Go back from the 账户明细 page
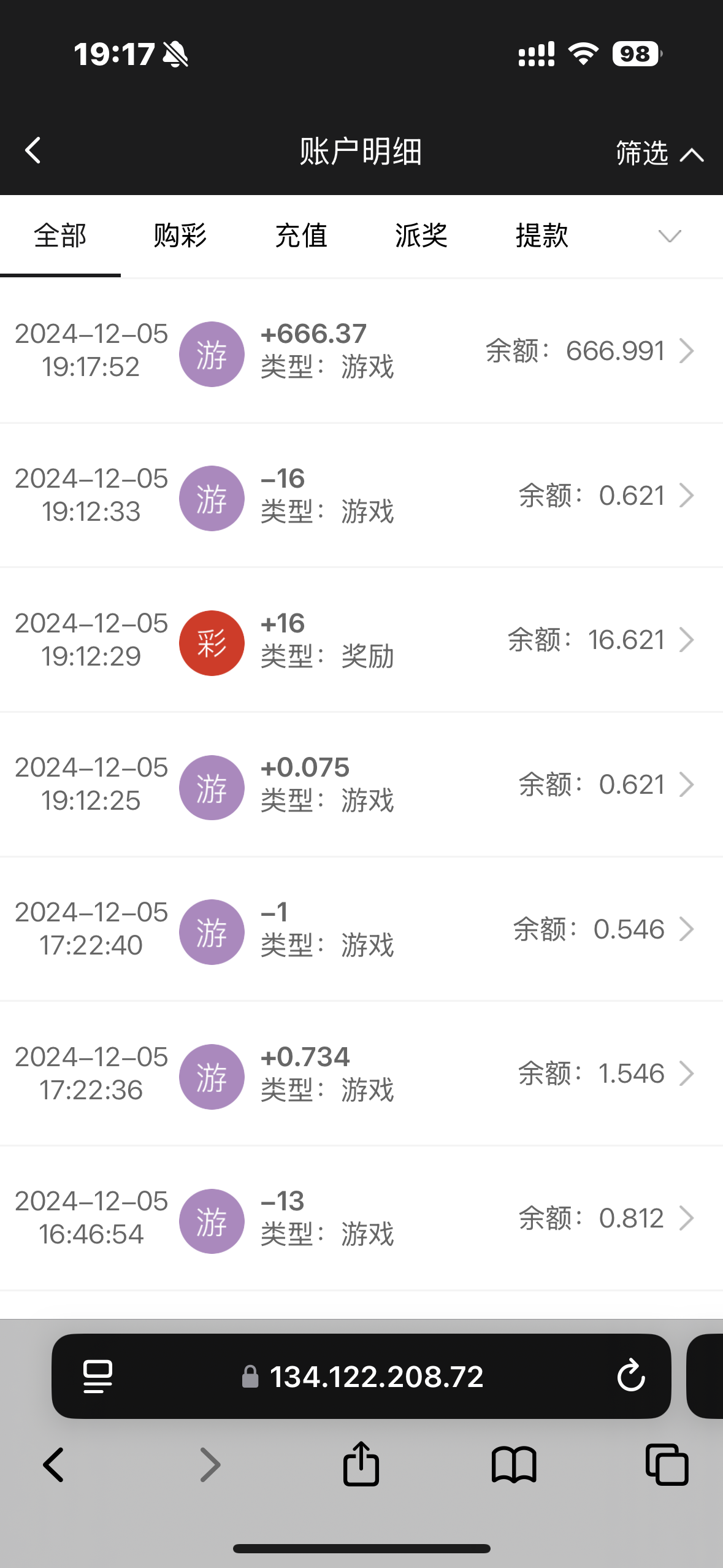This screenshot has width=723, height=1568. [x=33, y=150]
